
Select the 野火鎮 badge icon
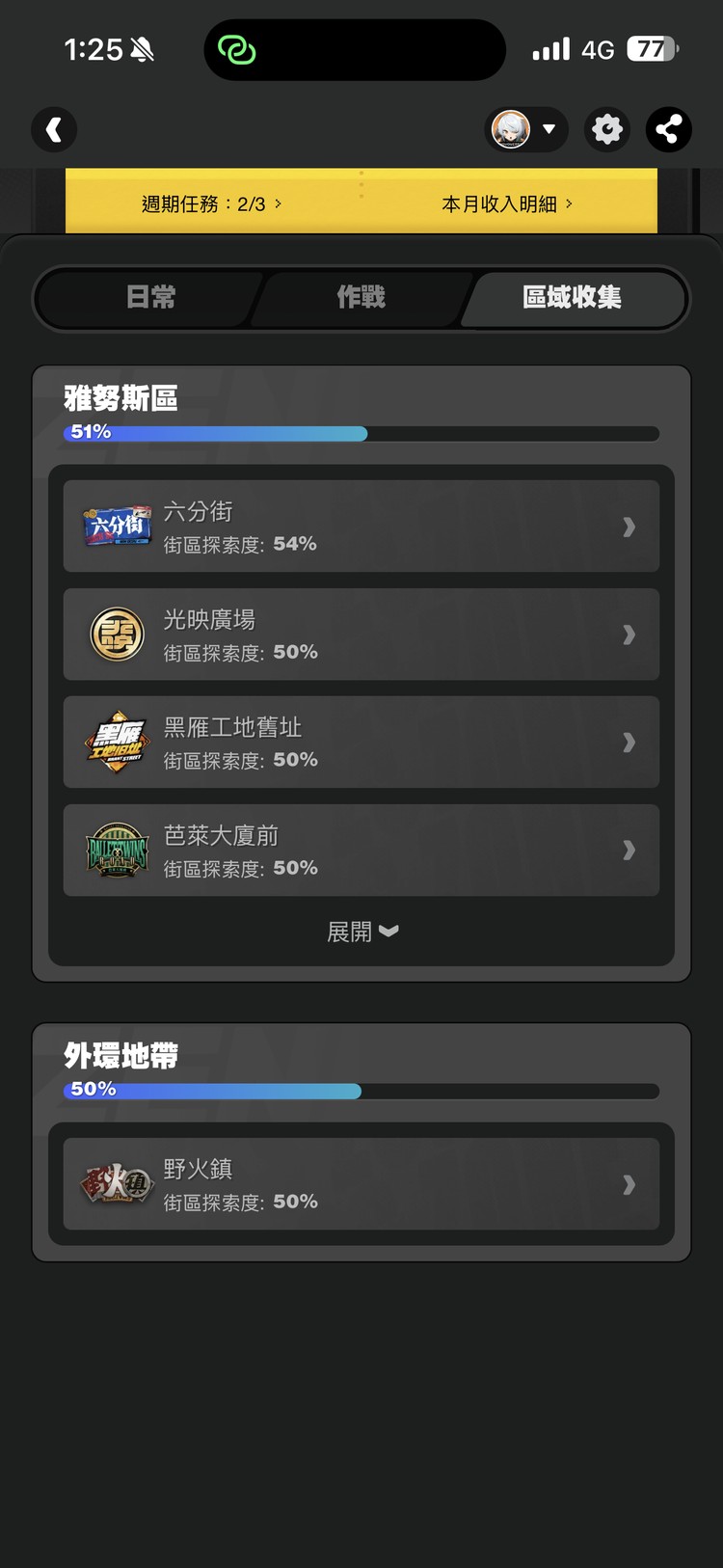(x=115, y=1184)
